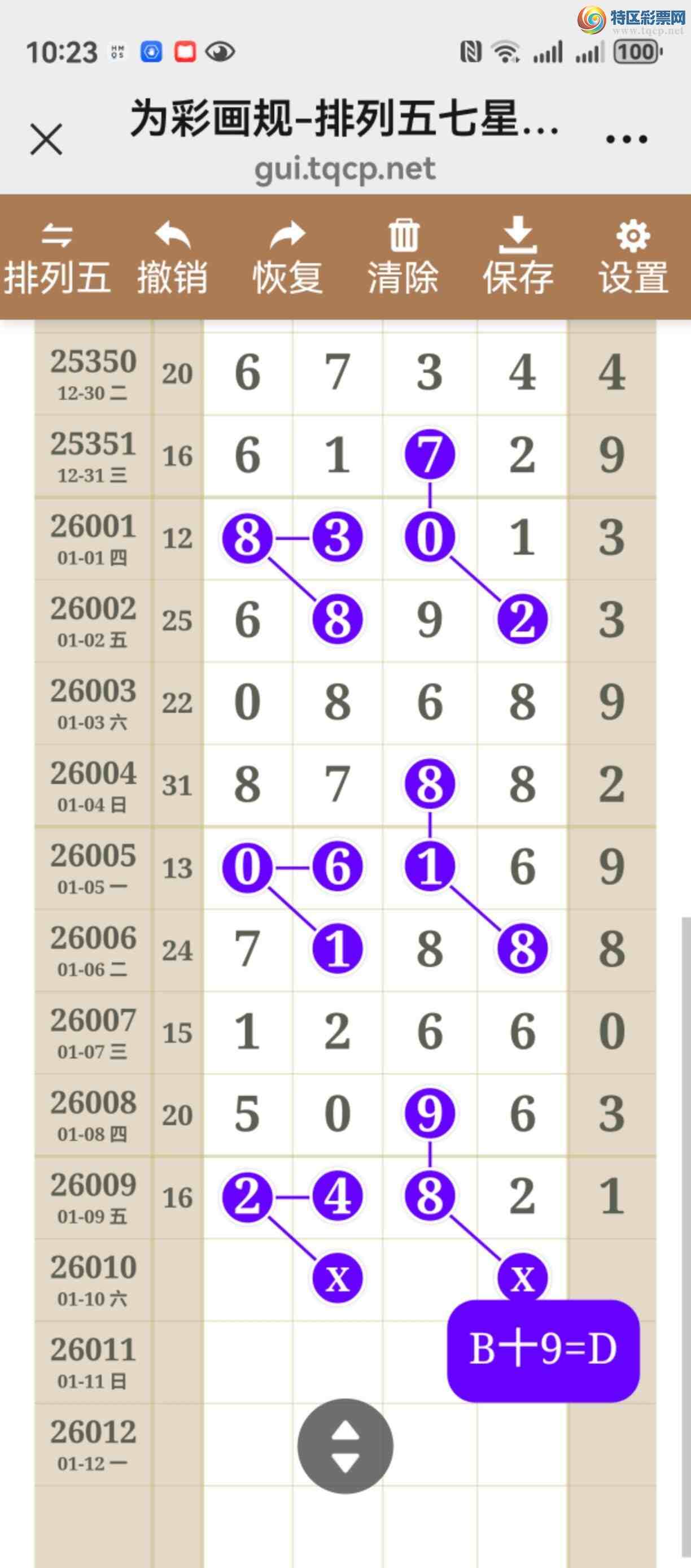Clear all markings with 清除
Image resolution: width=691 pixels, height=1568 pixels.
pos(403,258)
